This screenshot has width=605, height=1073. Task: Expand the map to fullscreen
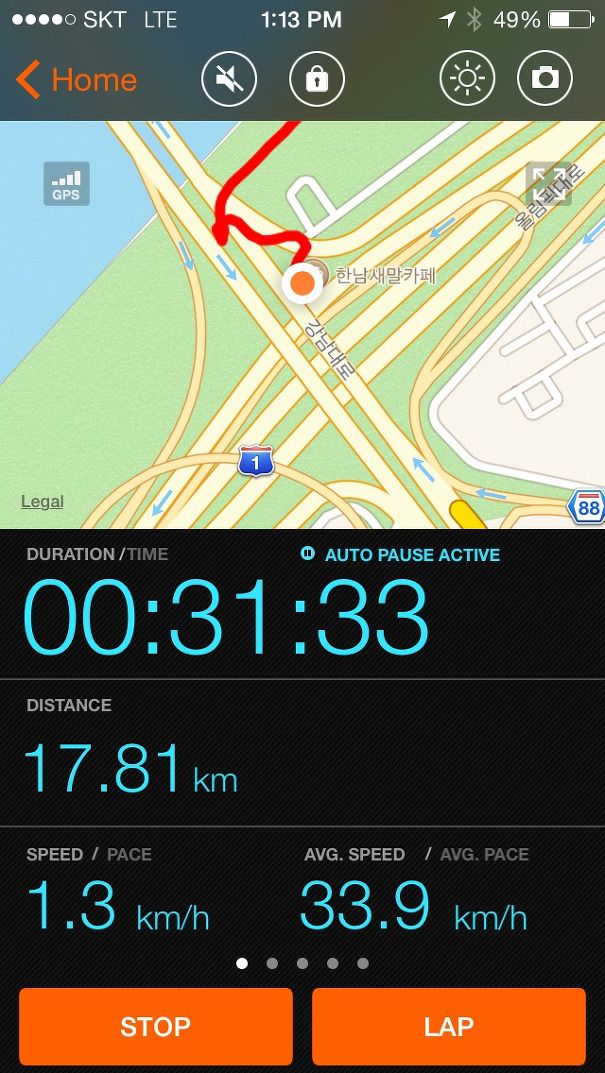point(549,183)
